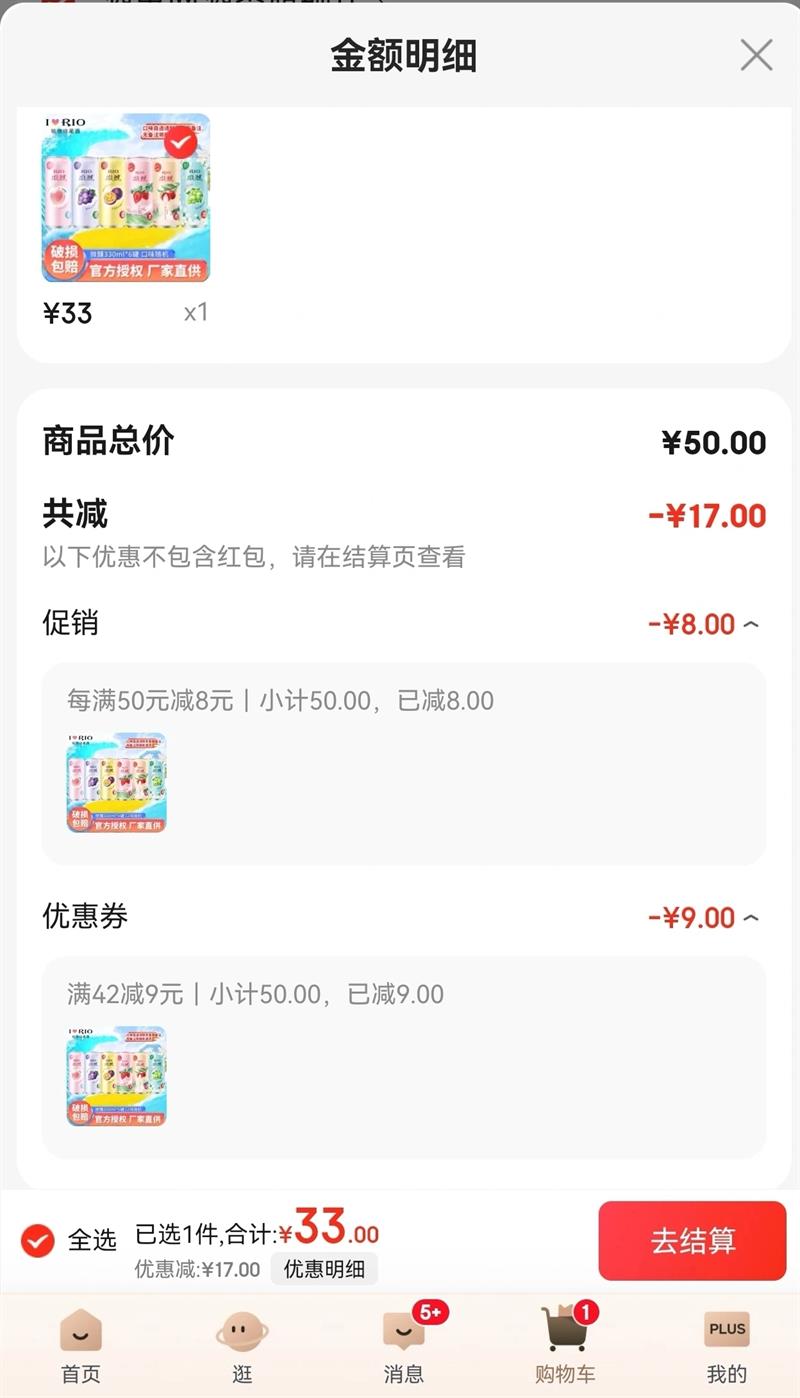
Task: Open the 消息 tab
Action: (404, 1346)
